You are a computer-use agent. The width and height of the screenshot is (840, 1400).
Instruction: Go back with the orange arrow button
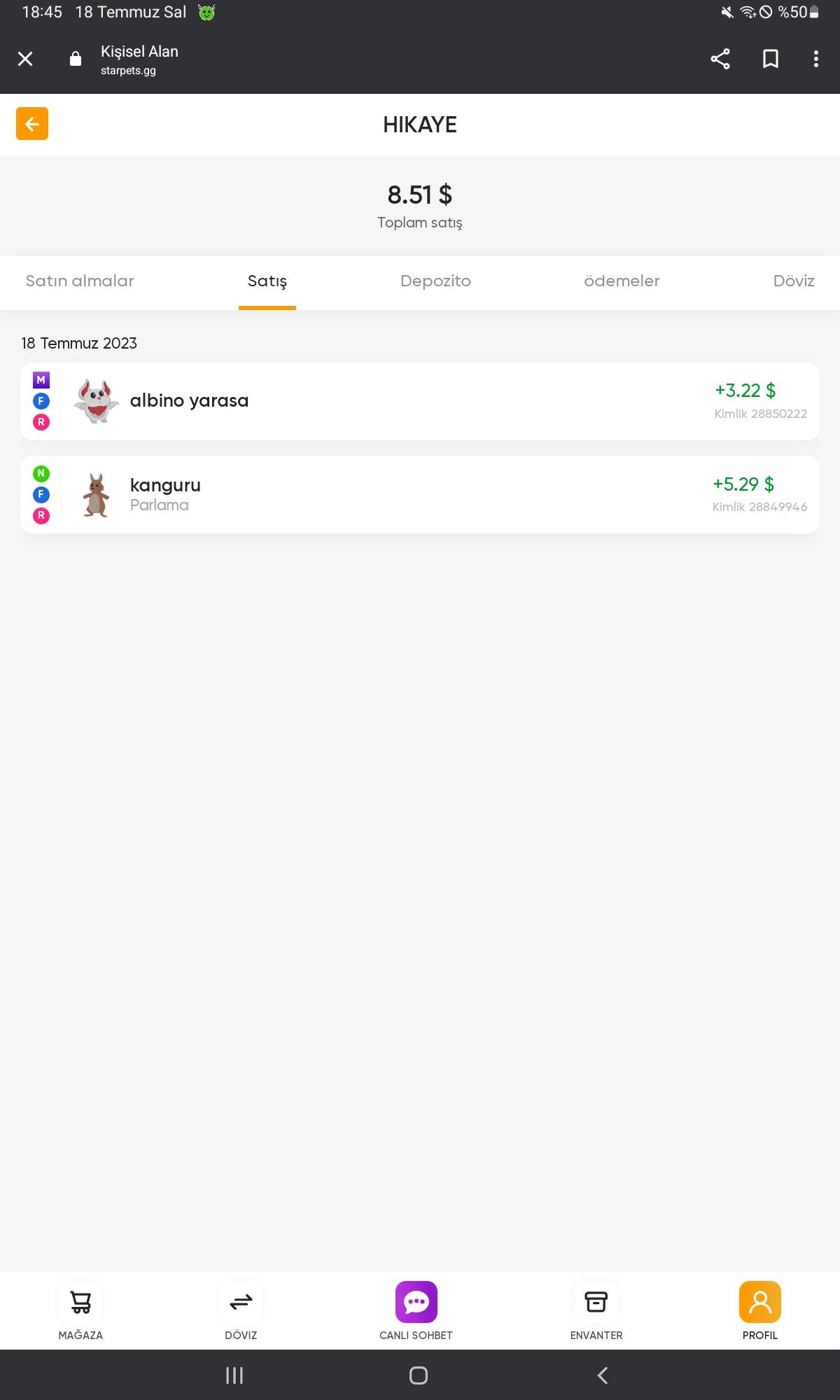click(32, 124)
